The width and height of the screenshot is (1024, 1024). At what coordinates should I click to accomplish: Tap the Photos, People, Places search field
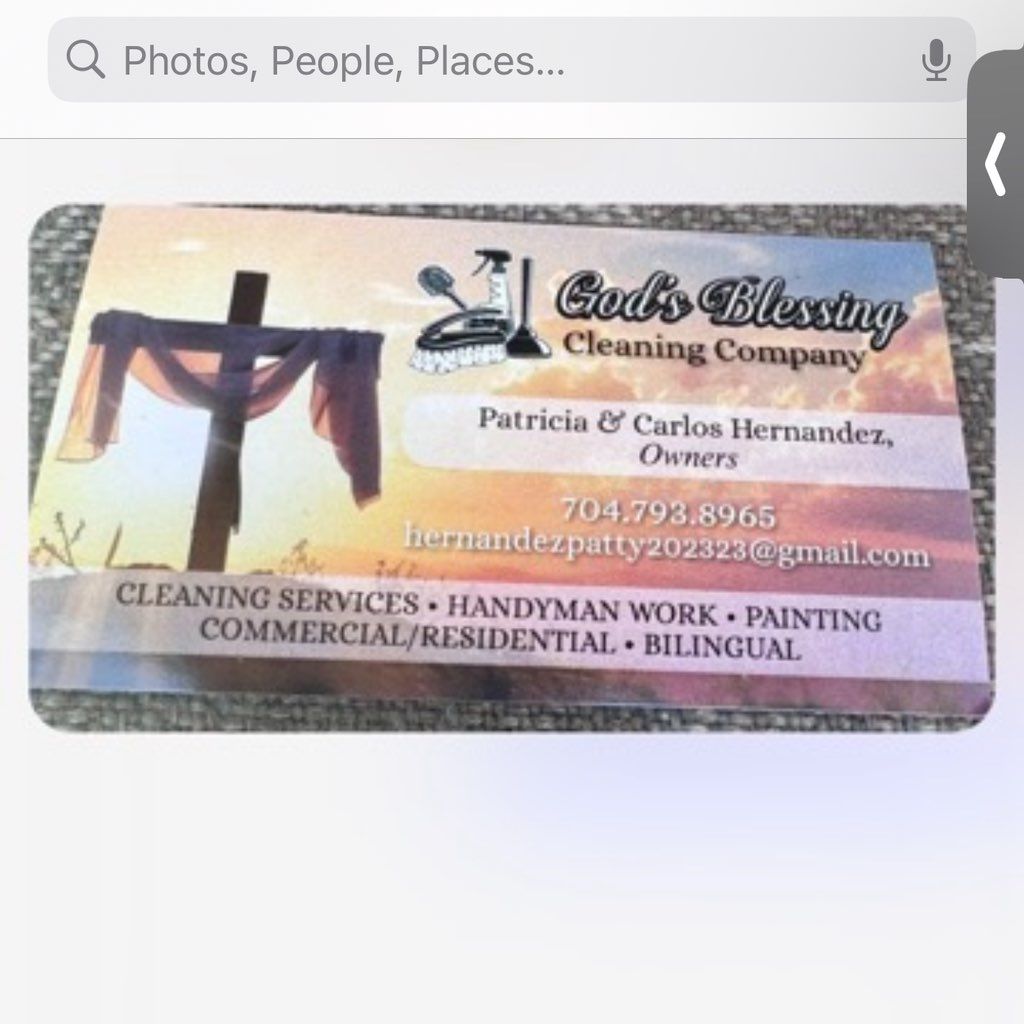click(480, 62)
